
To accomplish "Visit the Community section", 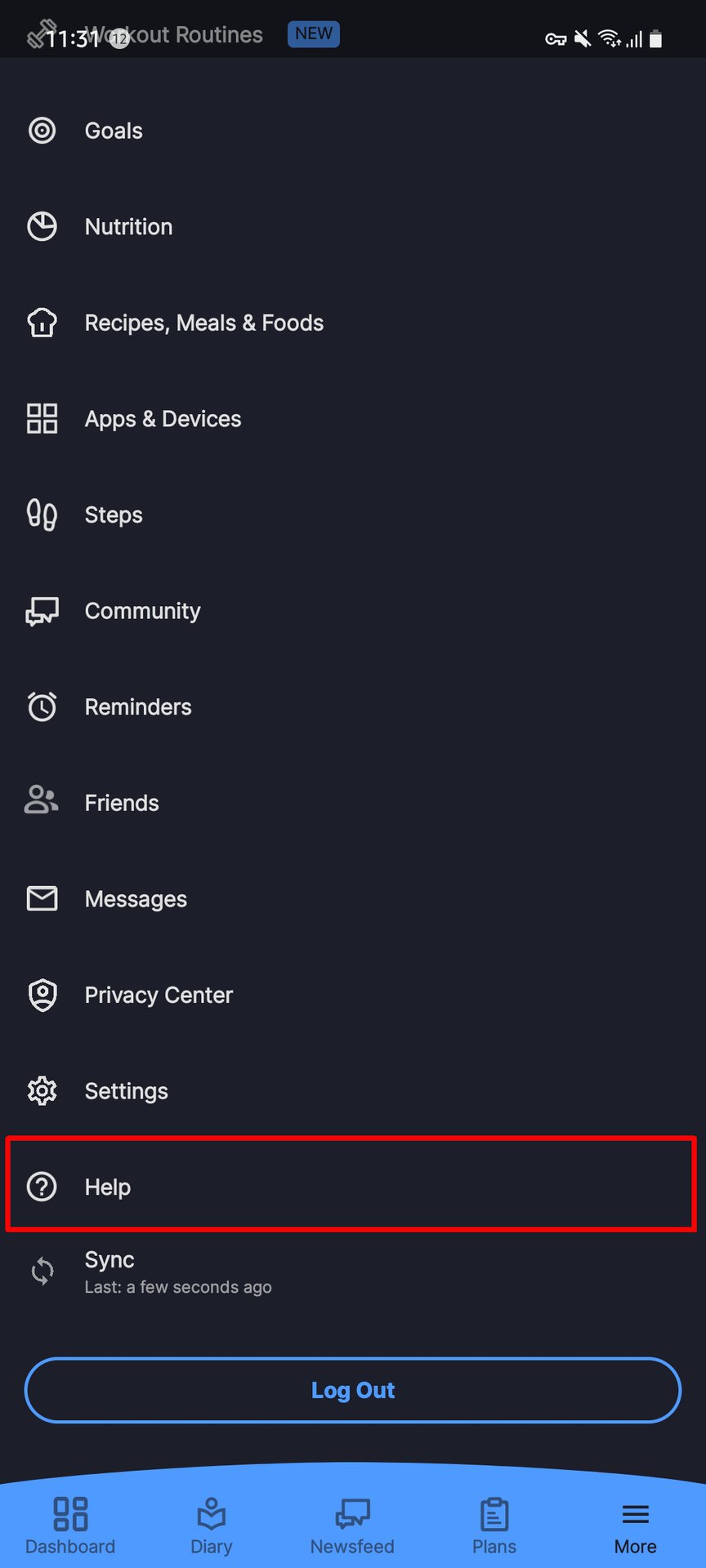I will [142, 611].
